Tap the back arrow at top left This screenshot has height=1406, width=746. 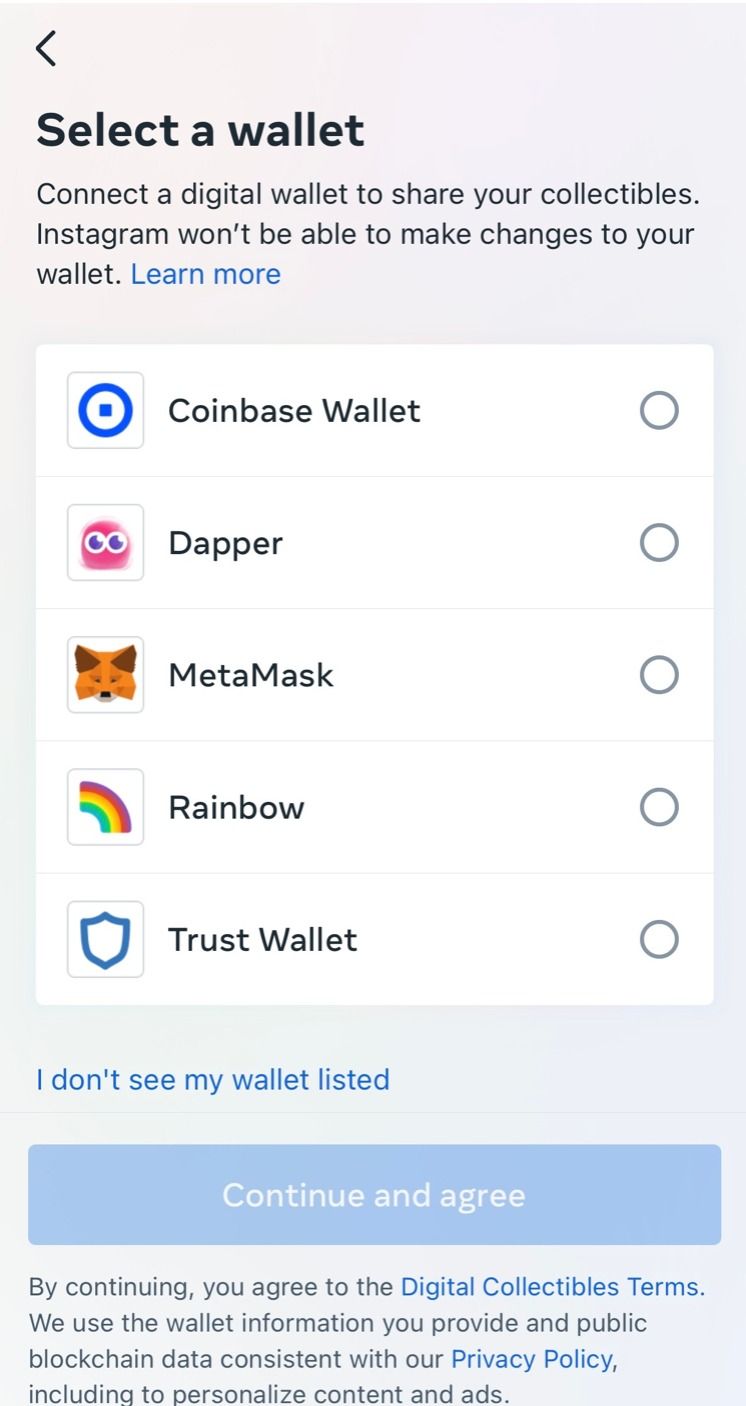pos(44,47)
